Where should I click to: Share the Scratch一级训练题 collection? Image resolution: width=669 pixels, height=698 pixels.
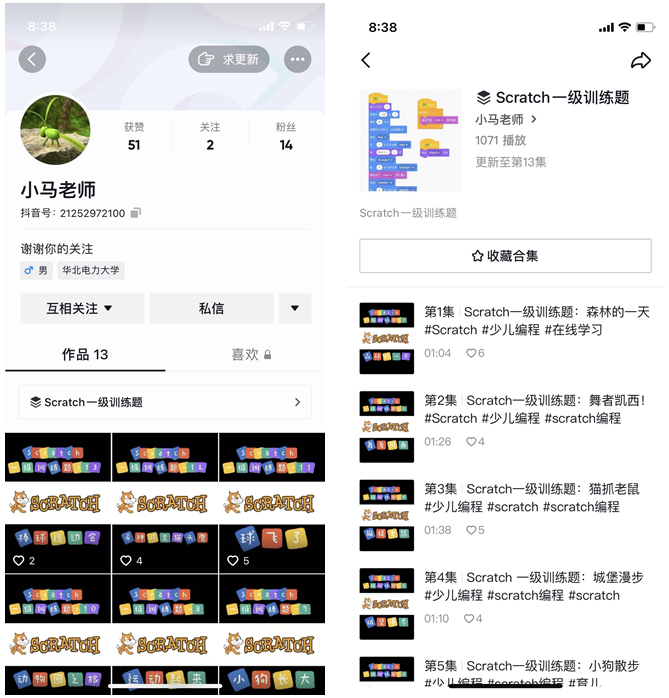tap(640, 60)
